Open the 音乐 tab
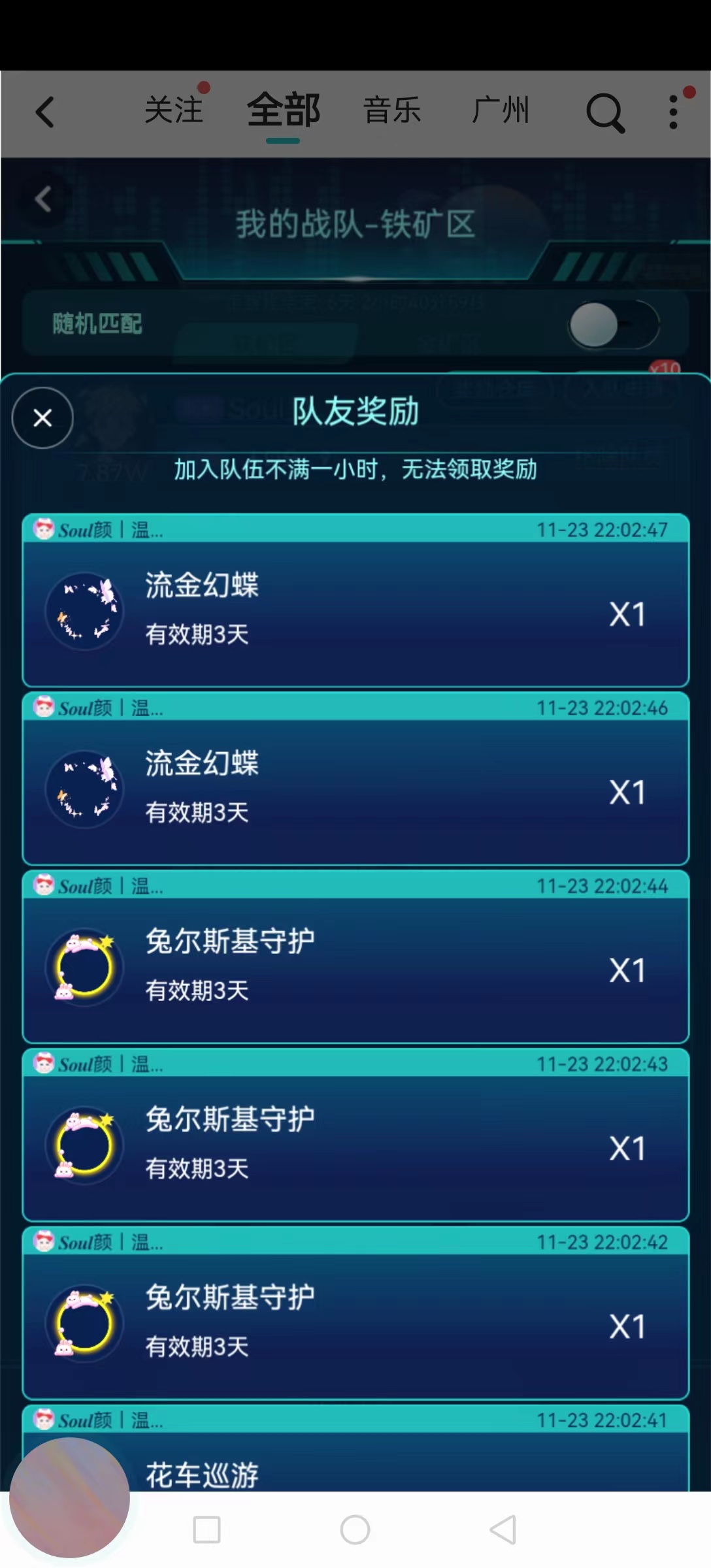The height and width of the screenshot is (1568, 711). click(x=392, y=110)
